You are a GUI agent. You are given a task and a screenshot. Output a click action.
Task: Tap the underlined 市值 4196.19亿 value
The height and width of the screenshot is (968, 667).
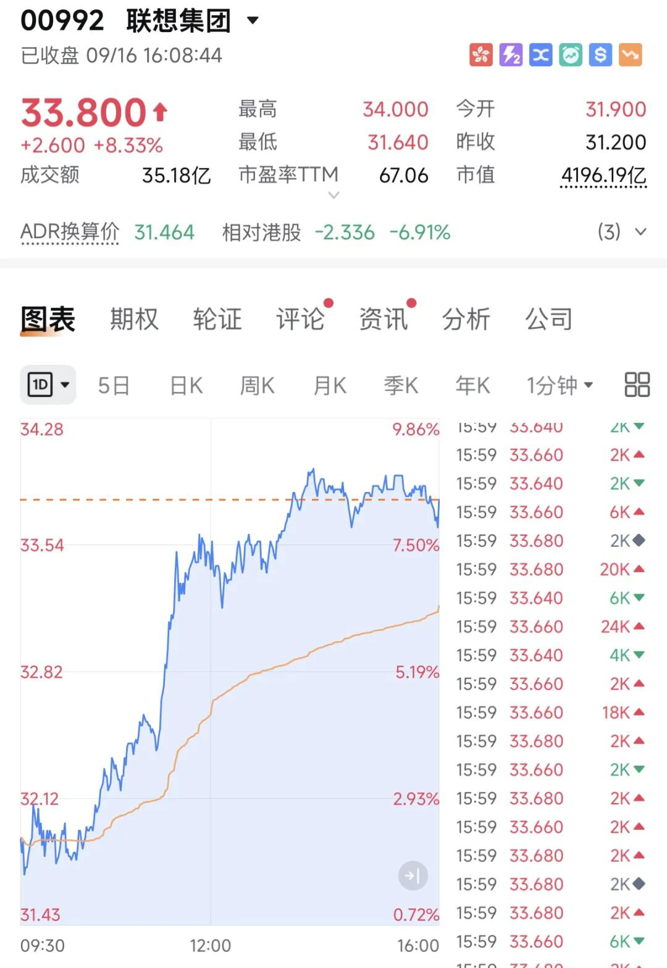coord(603,175)
